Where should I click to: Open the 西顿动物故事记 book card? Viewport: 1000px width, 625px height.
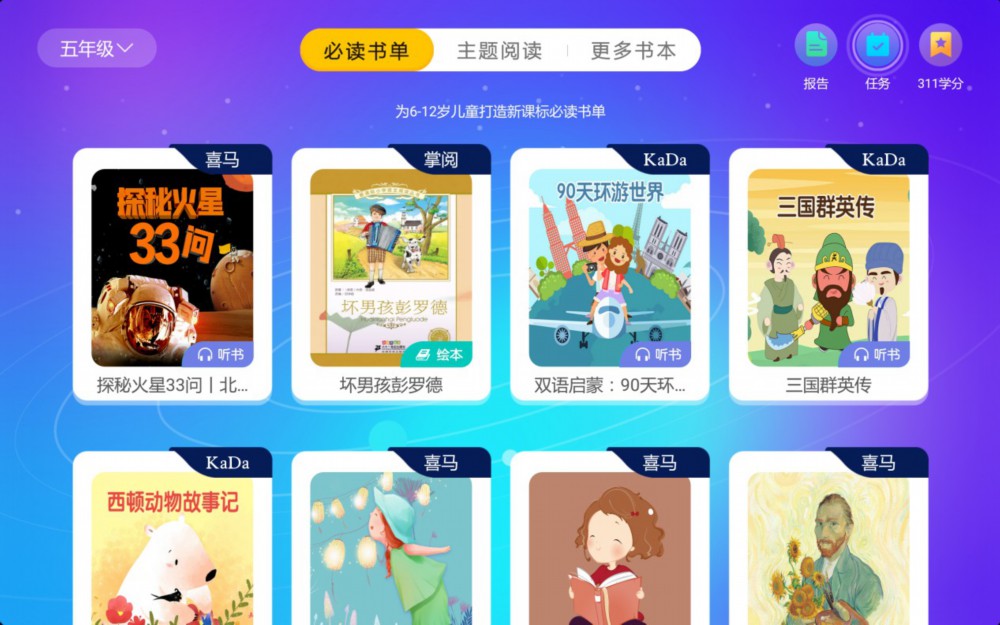tap(172, 548)
